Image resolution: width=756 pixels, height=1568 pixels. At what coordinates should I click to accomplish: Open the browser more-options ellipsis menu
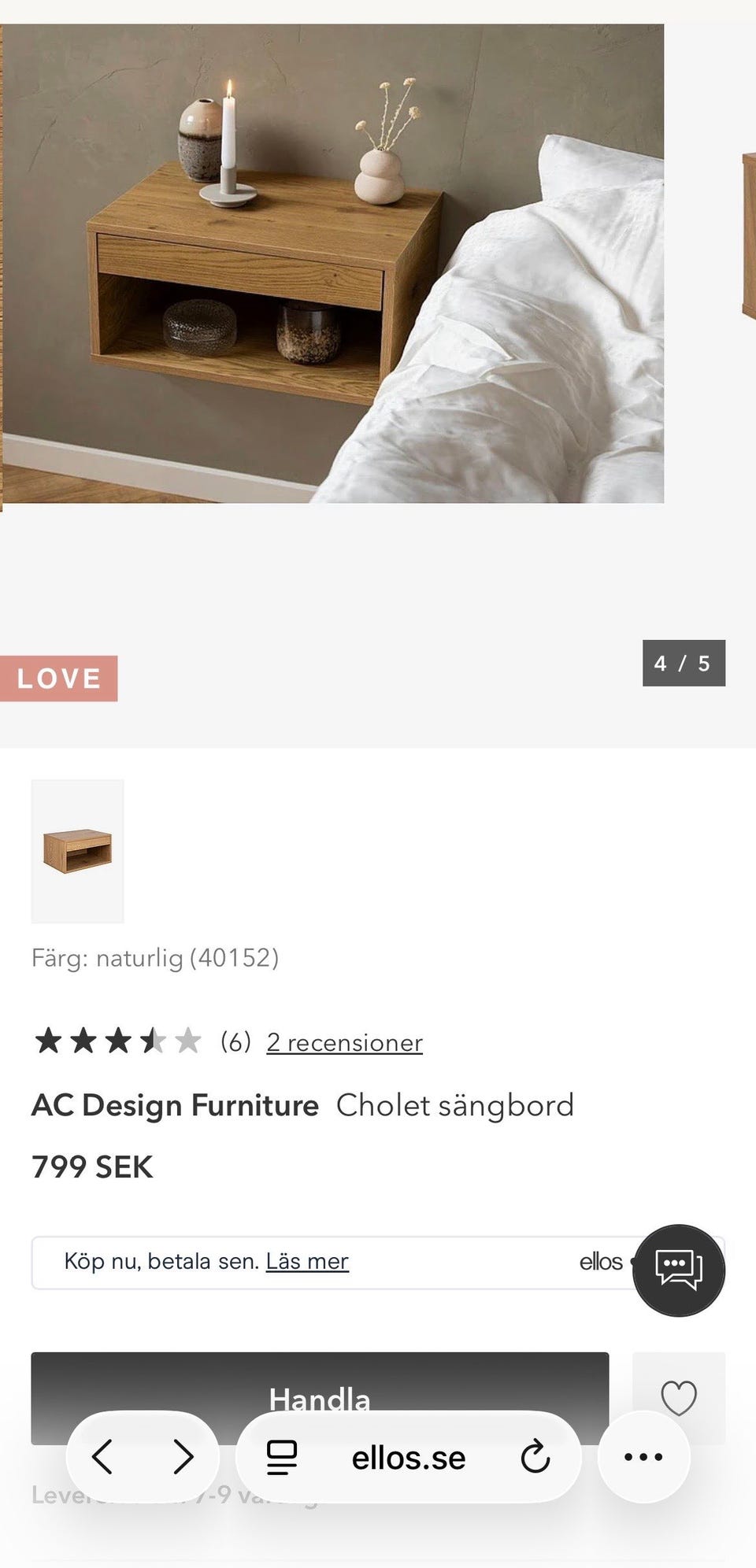coord(644,1457)
